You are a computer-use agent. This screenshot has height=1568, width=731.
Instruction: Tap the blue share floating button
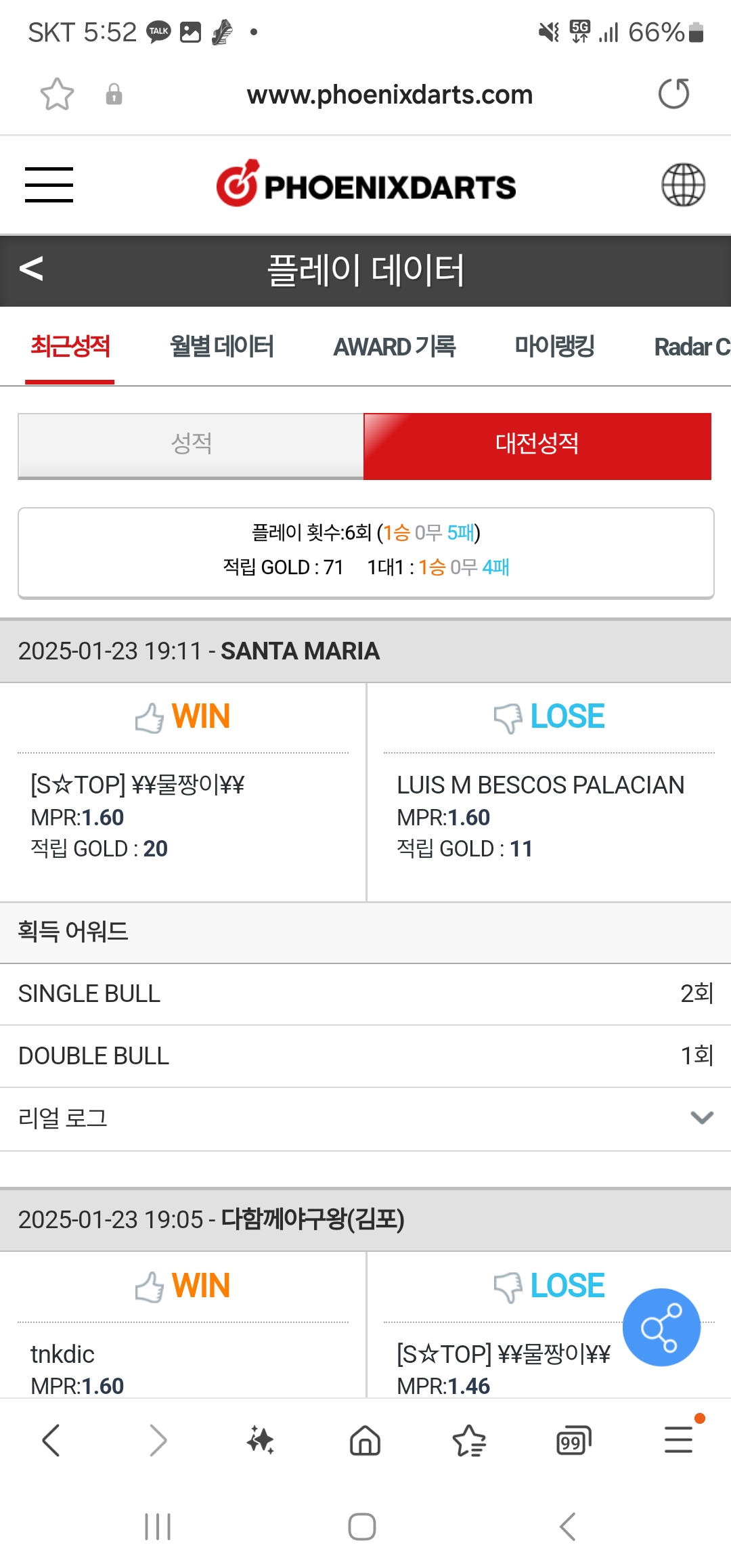[x=661, y=1327]
